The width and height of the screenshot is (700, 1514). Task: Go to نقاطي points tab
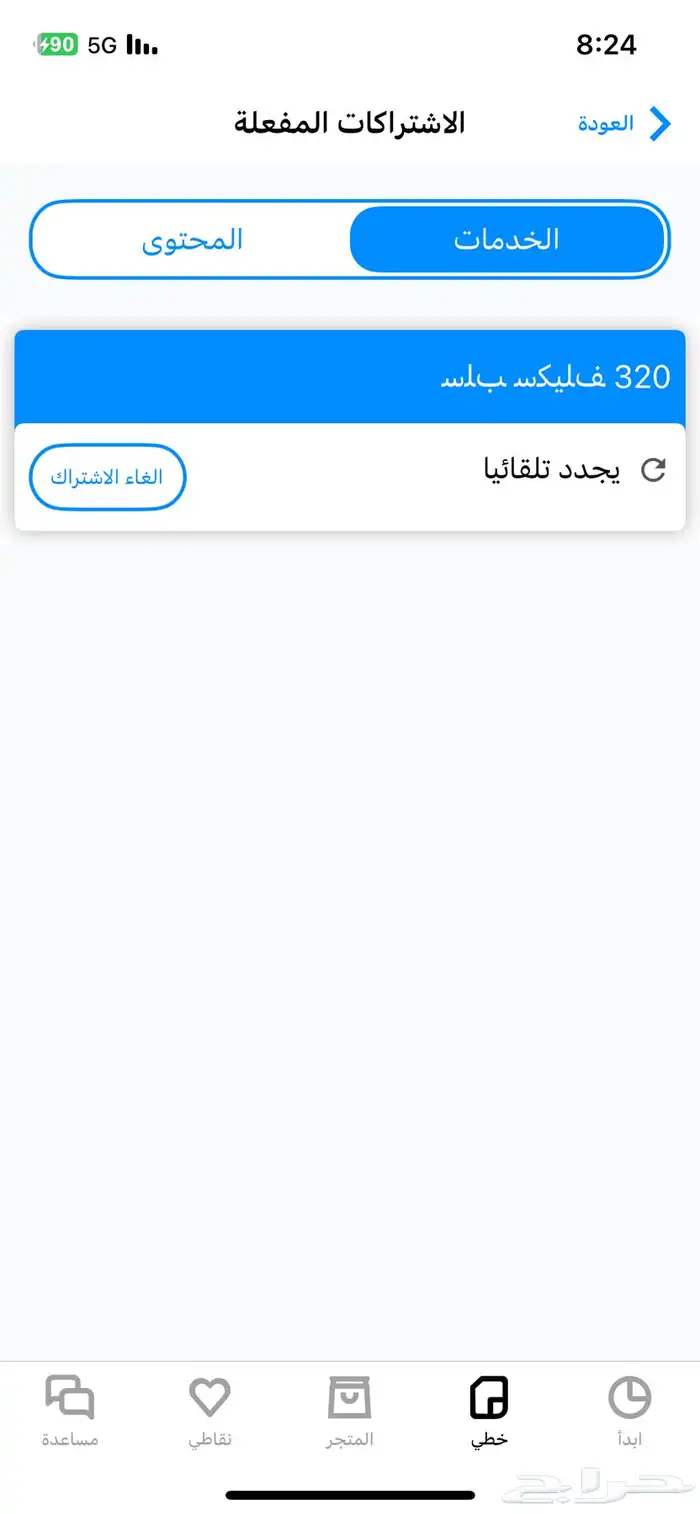(x=210, y=1411)
